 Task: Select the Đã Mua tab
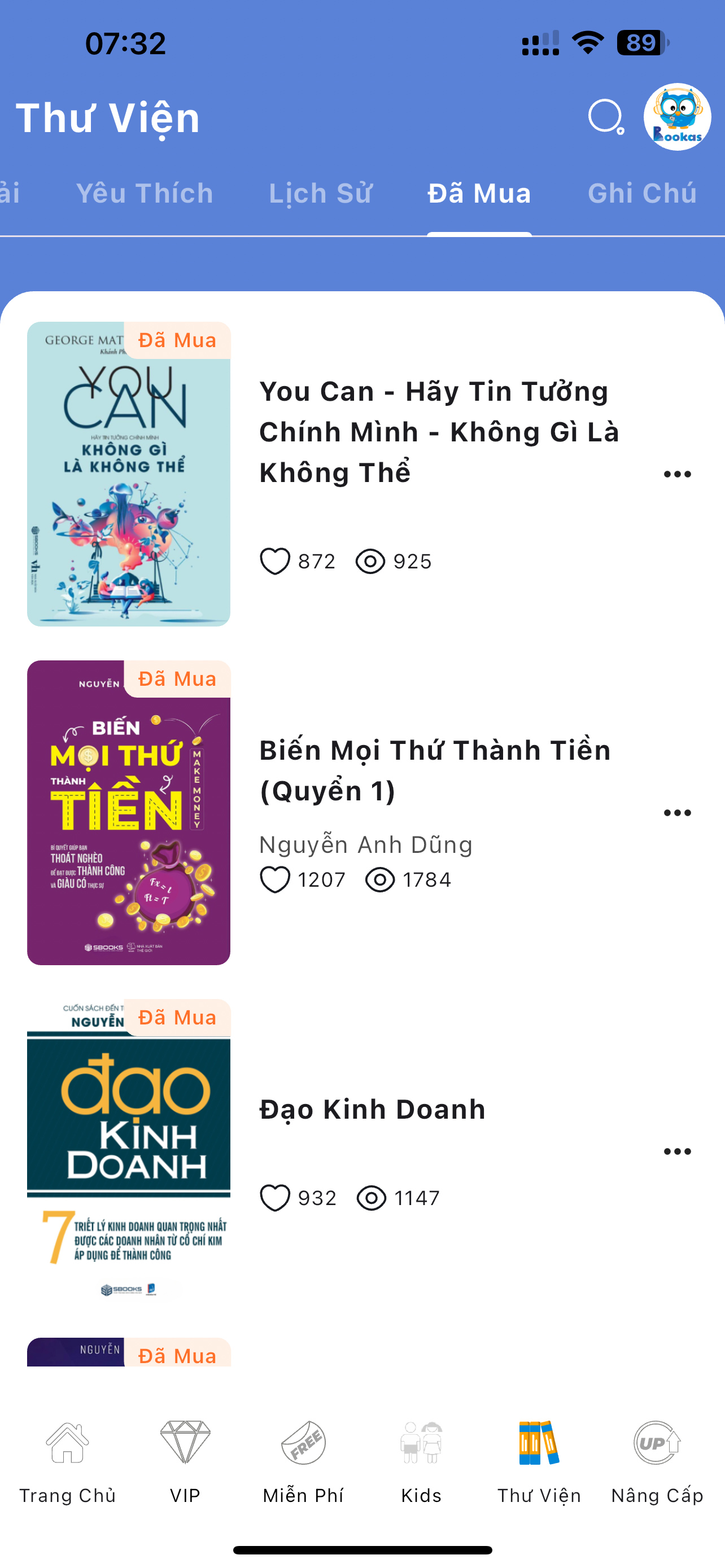pos(479,194)
